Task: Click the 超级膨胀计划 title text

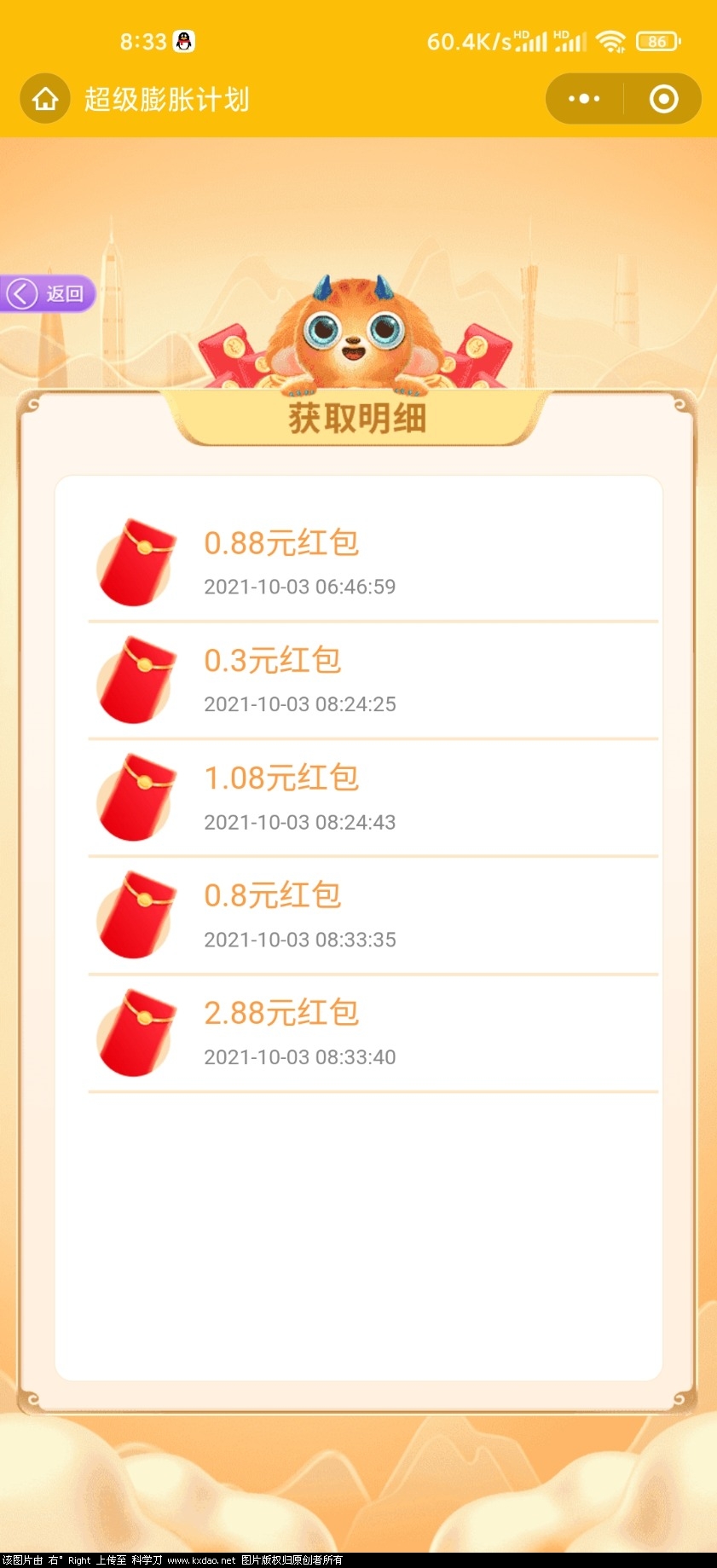Action: tap(165, 99)
